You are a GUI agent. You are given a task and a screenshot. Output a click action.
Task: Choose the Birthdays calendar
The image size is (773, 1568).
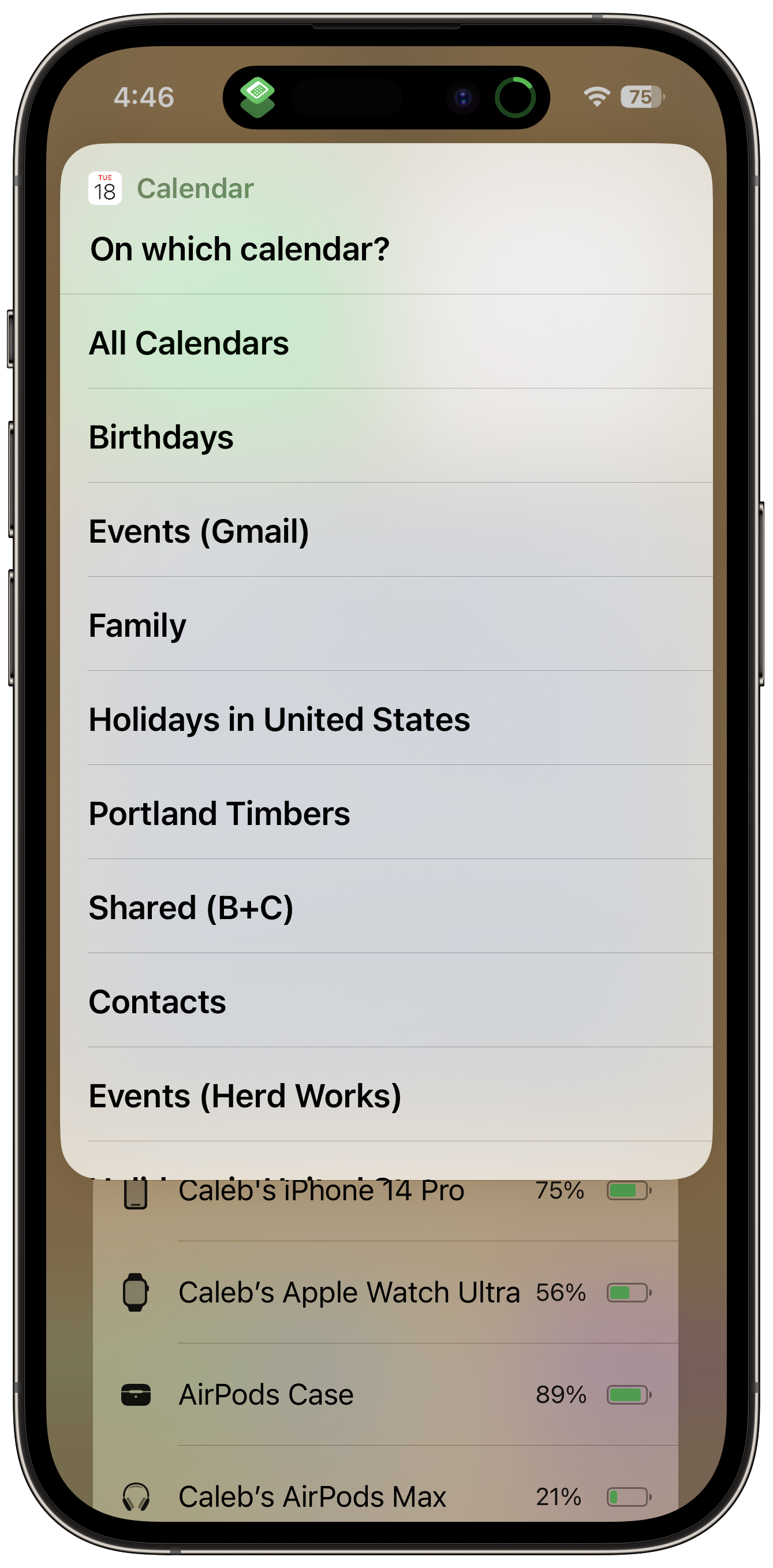click(161, 437)
